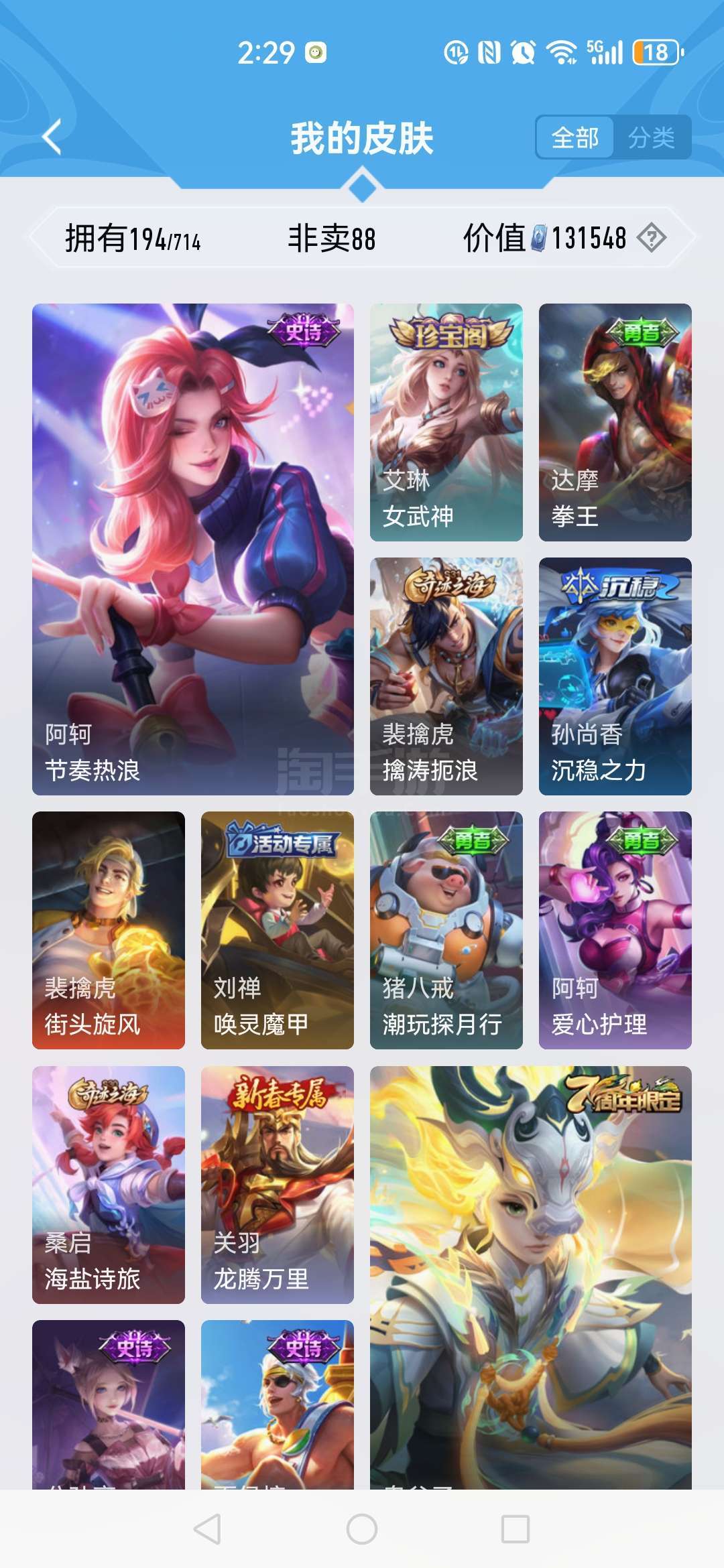
Task: Open 刘禅 唤灵魔甲 skin card
Action: click(x=278, y=930)
